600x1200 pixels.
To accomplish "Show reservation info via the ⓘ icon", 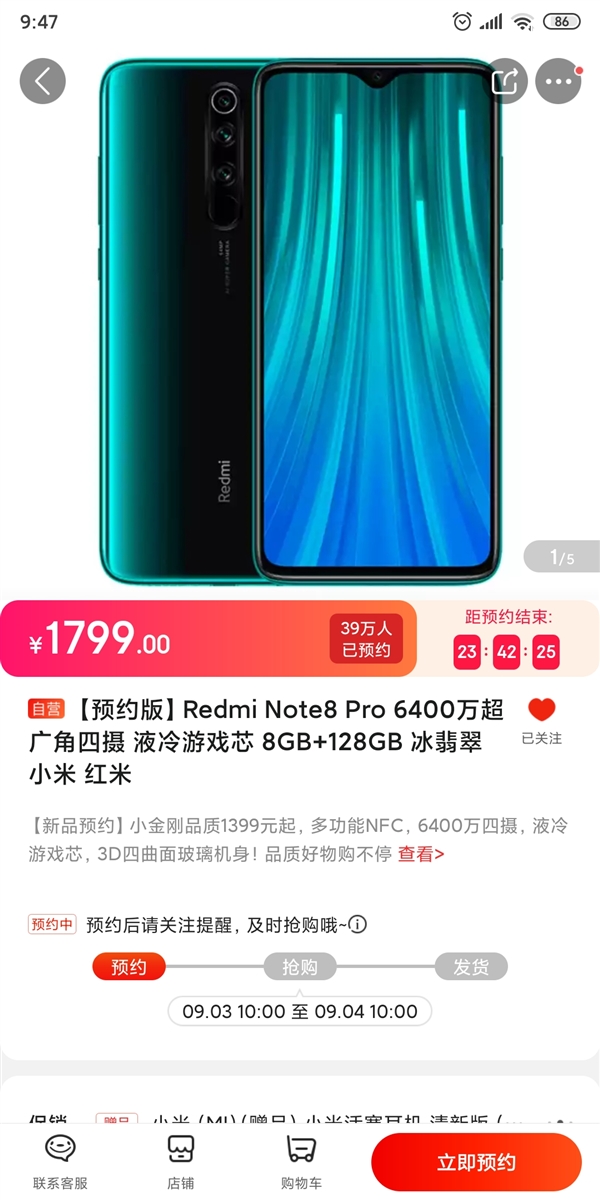I will click(x=358, y=924).
